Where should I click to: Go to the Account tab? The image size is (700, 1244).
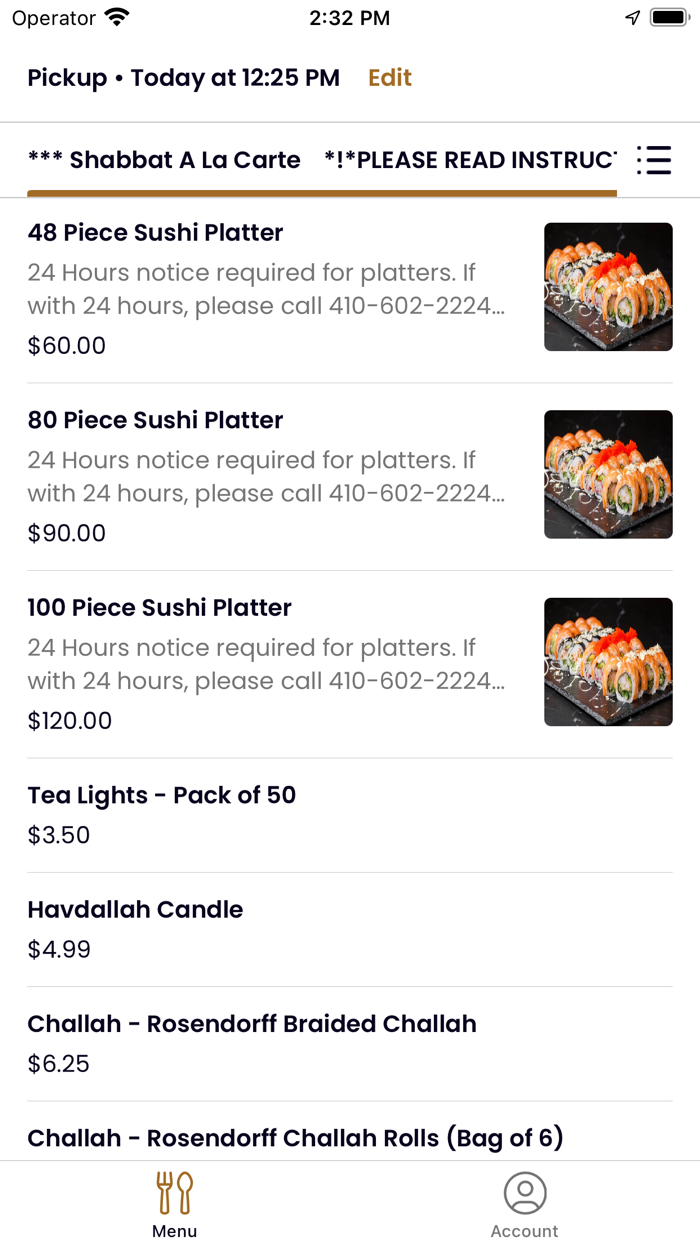(525, 1205)
